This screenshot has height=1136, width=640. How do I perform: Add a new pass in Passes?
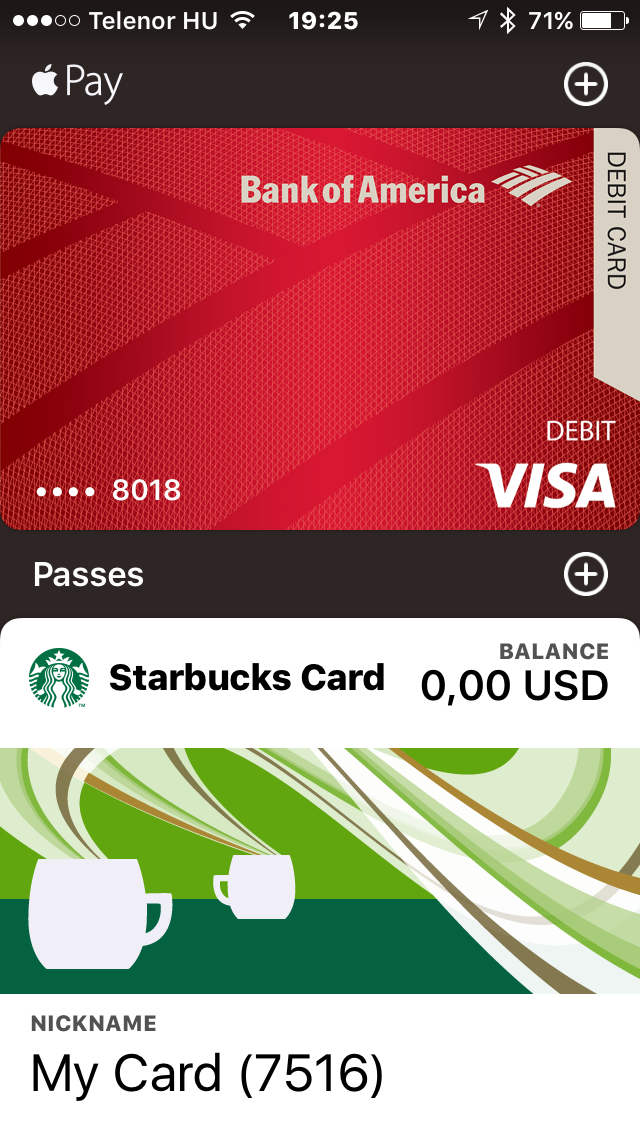click(585, 575)
